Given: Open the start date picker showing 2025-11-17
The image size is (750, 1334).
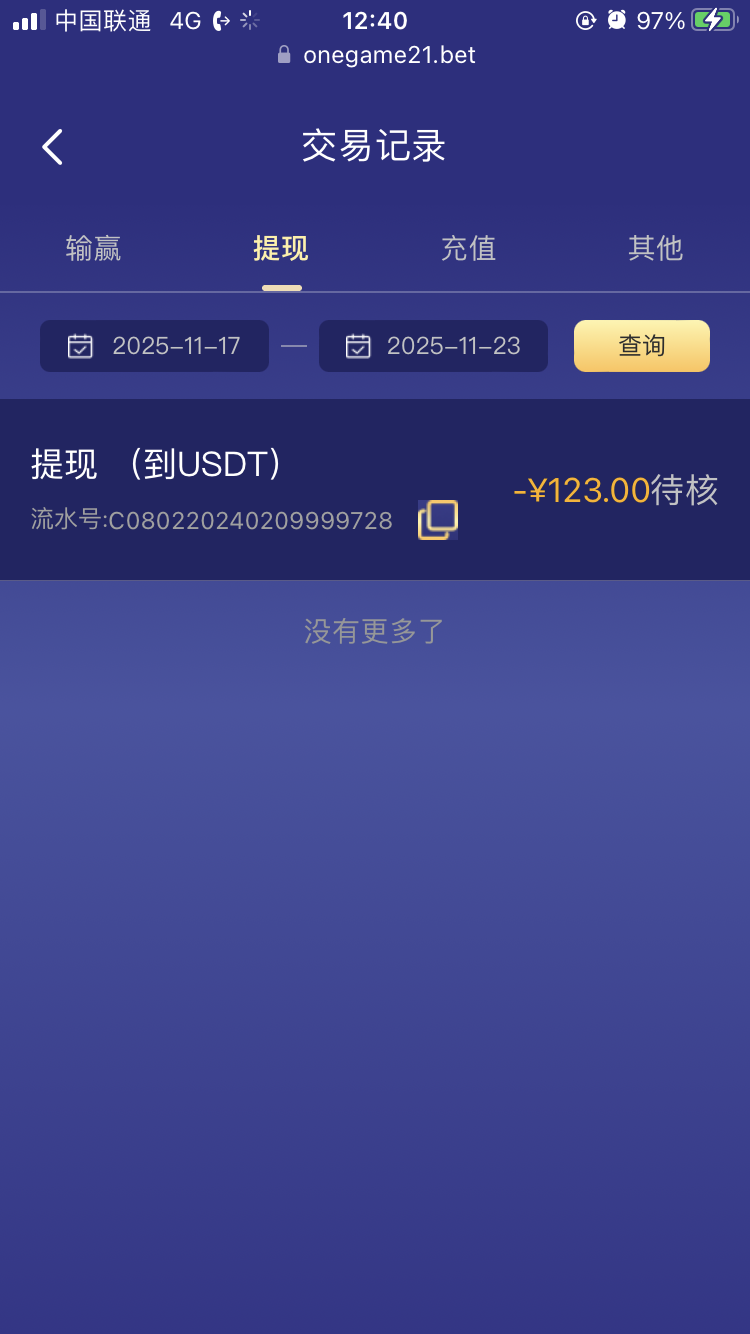Looking at the screenshot, I should click(x=154, y=346).
